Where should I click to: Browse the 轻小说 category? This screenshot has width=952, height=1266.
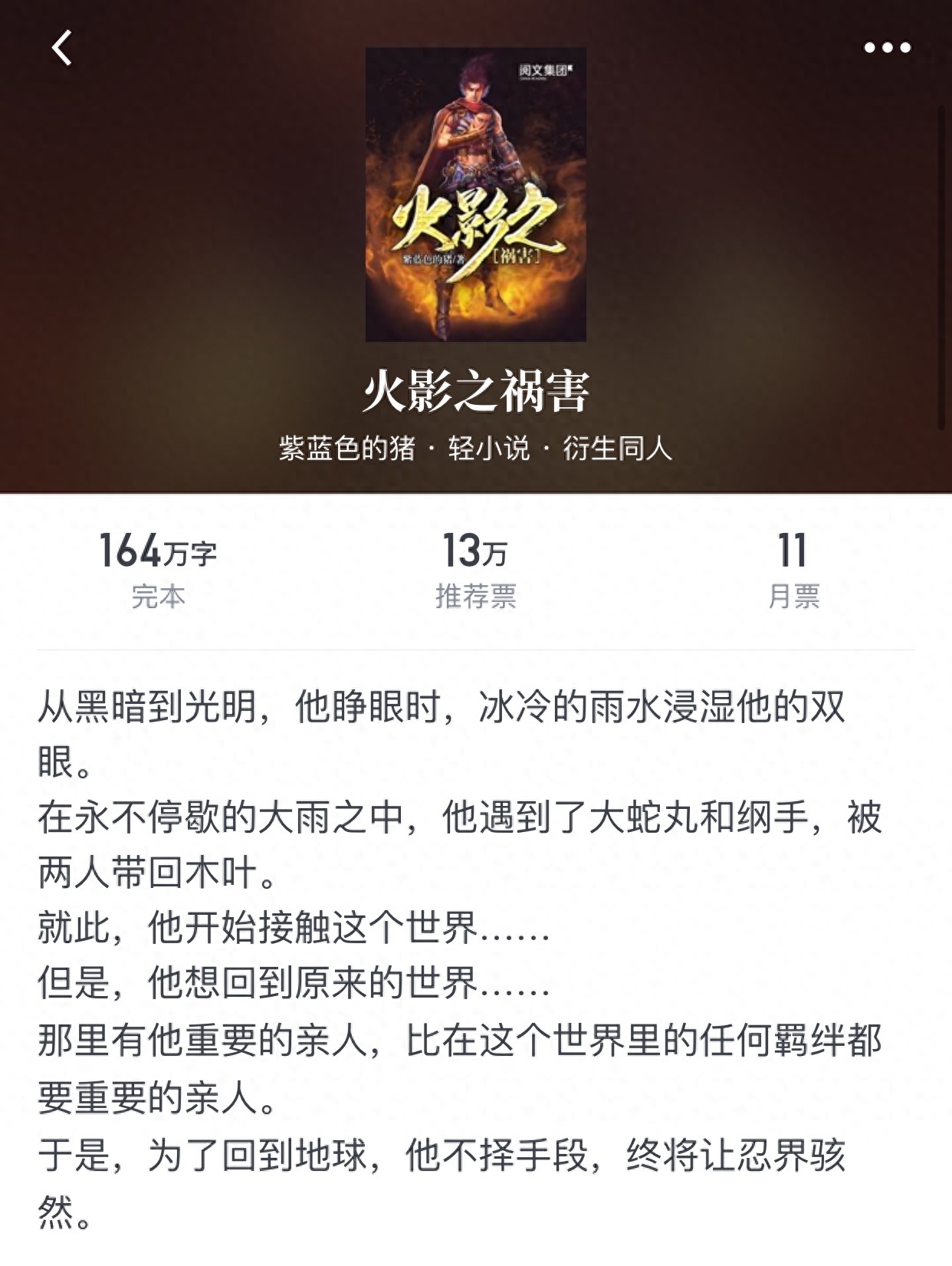[x=488, y=448]
